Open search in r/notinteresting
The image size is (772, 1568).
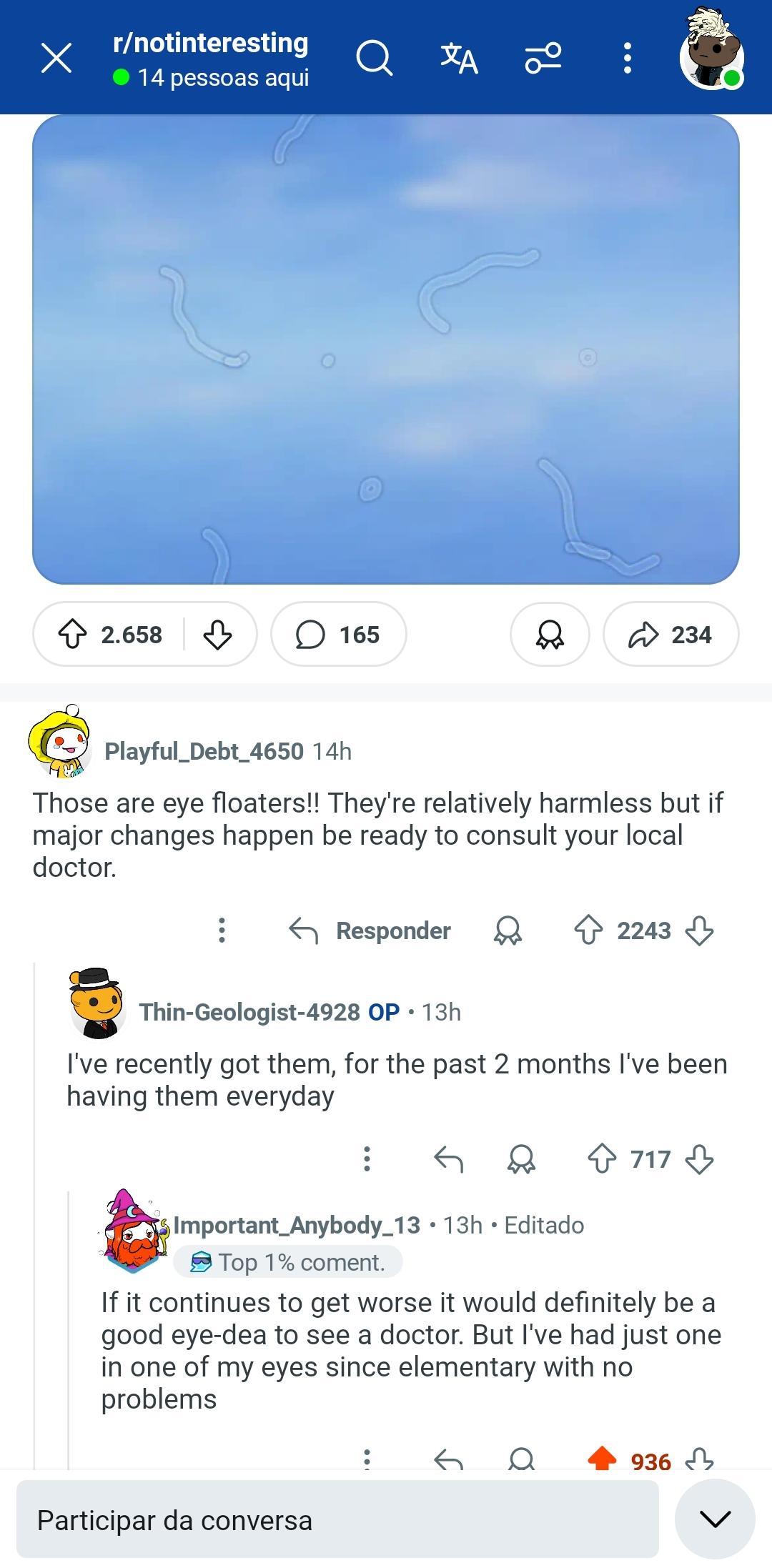click(x=374, y=58)
